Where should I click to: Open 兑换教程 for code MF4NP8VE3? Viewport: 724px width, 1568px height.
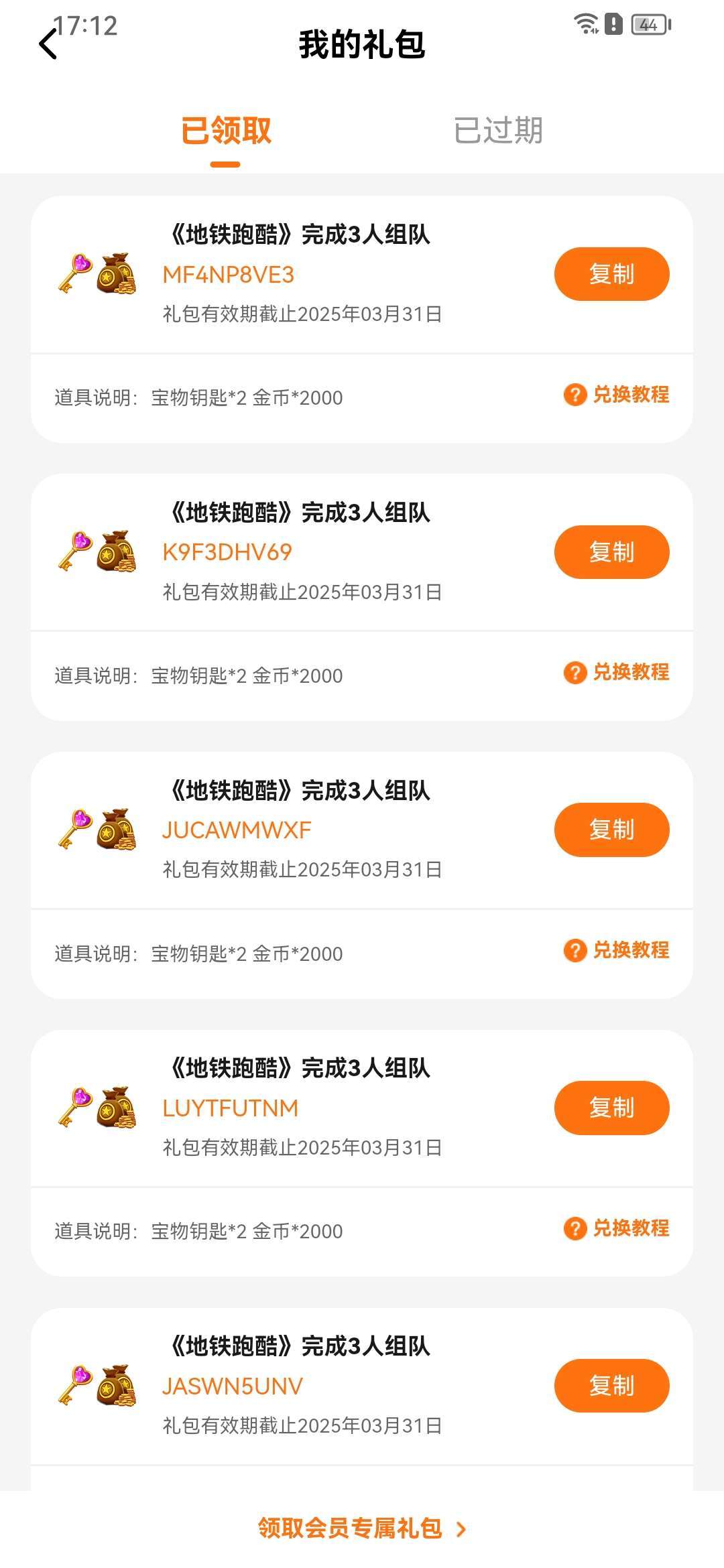click(x=617, y=395)
